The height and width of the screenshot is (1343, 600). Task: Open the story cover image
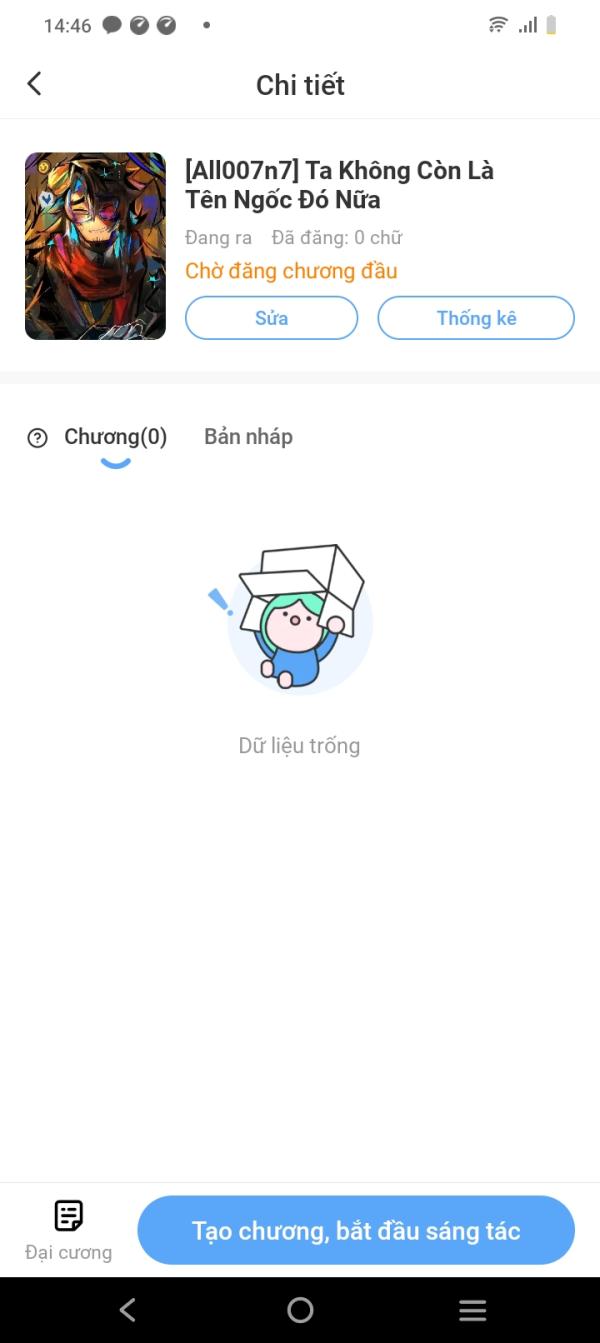pos(95,246)
